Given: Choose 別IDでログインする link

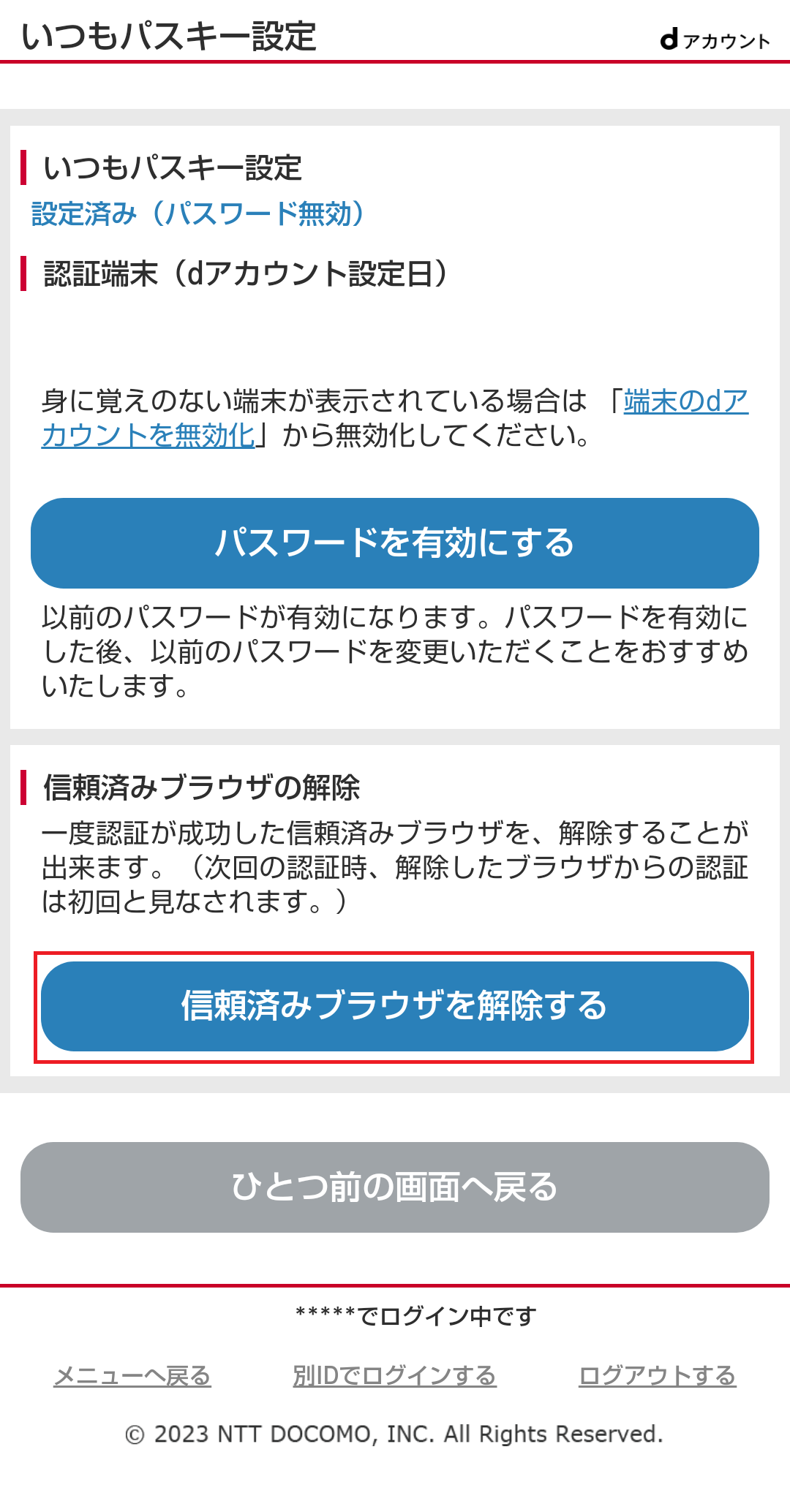Looking at the screenshot, I should (x=394, y=1376).
